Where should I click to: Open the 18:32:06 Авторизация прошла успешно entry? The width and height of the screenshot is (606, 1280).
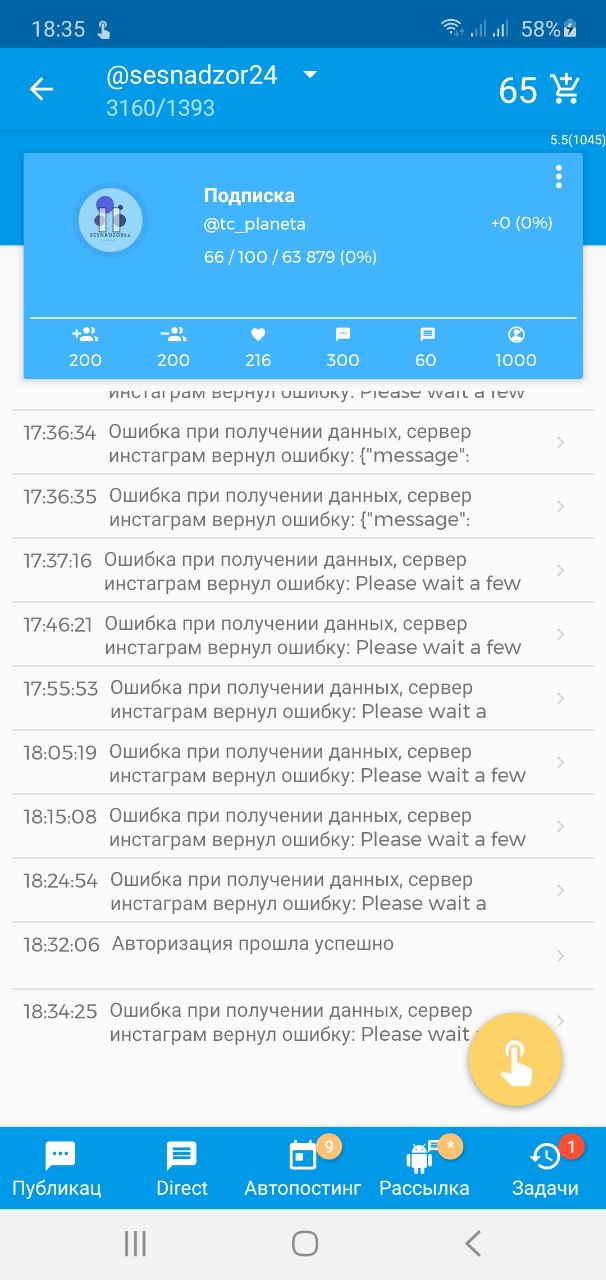303,957
